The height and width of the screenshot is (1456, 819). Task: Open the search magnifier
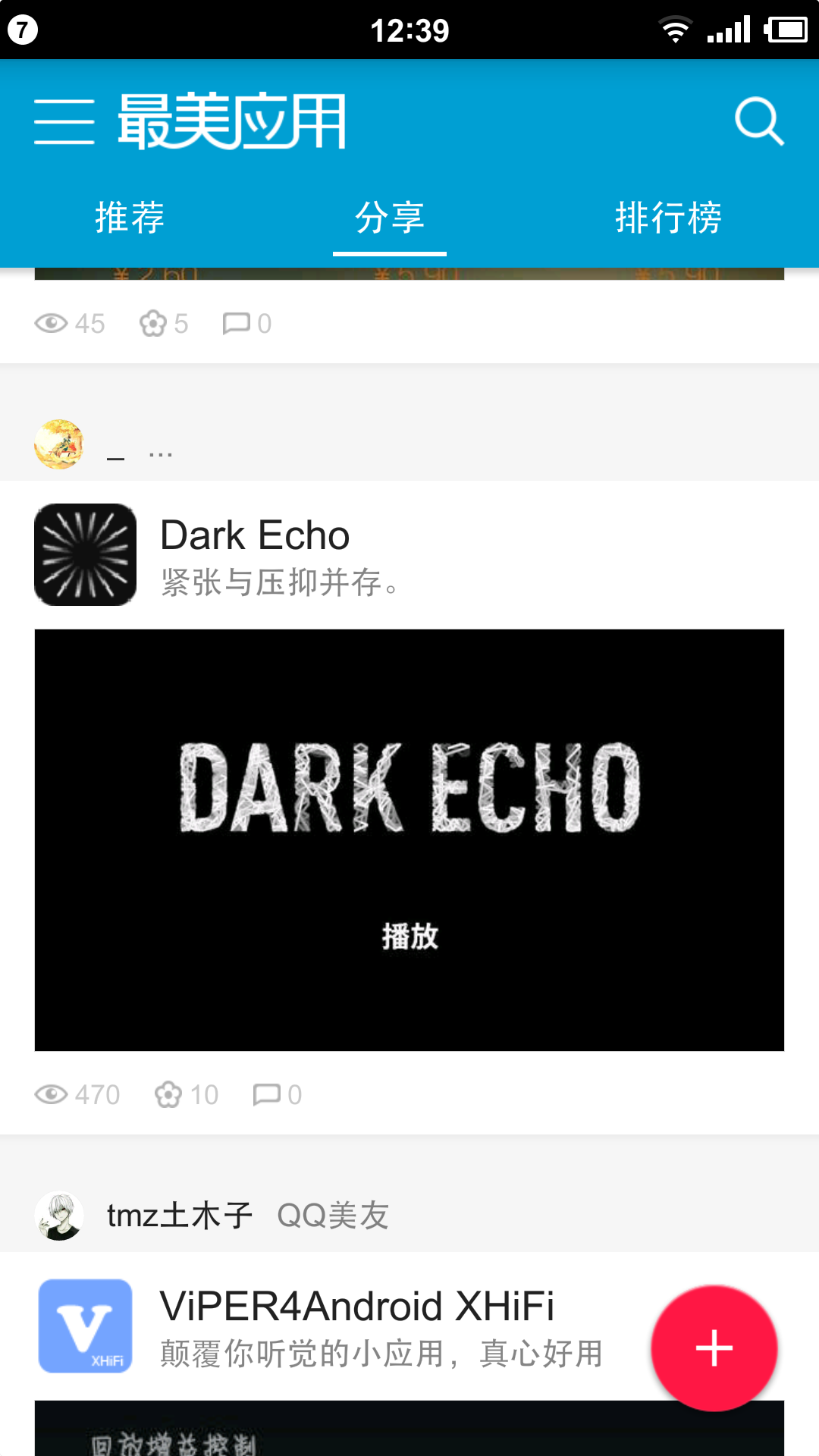(759, 121)
